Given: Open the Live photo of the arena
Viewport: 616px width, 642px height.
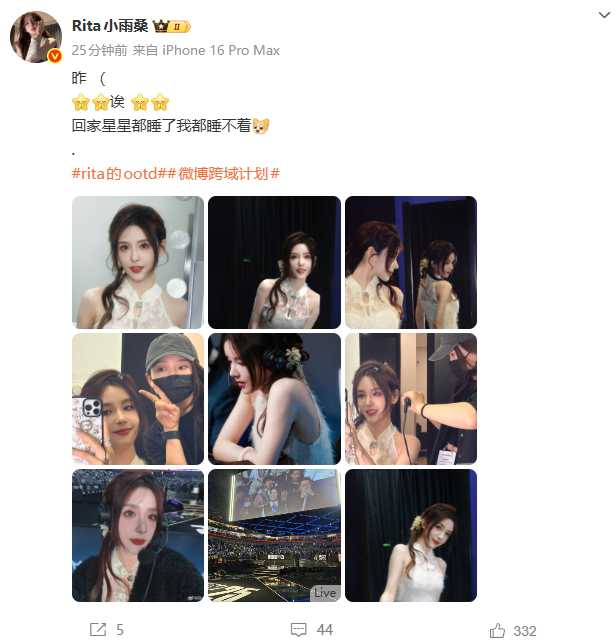Looking at the screenshot, I should (274, 535).
